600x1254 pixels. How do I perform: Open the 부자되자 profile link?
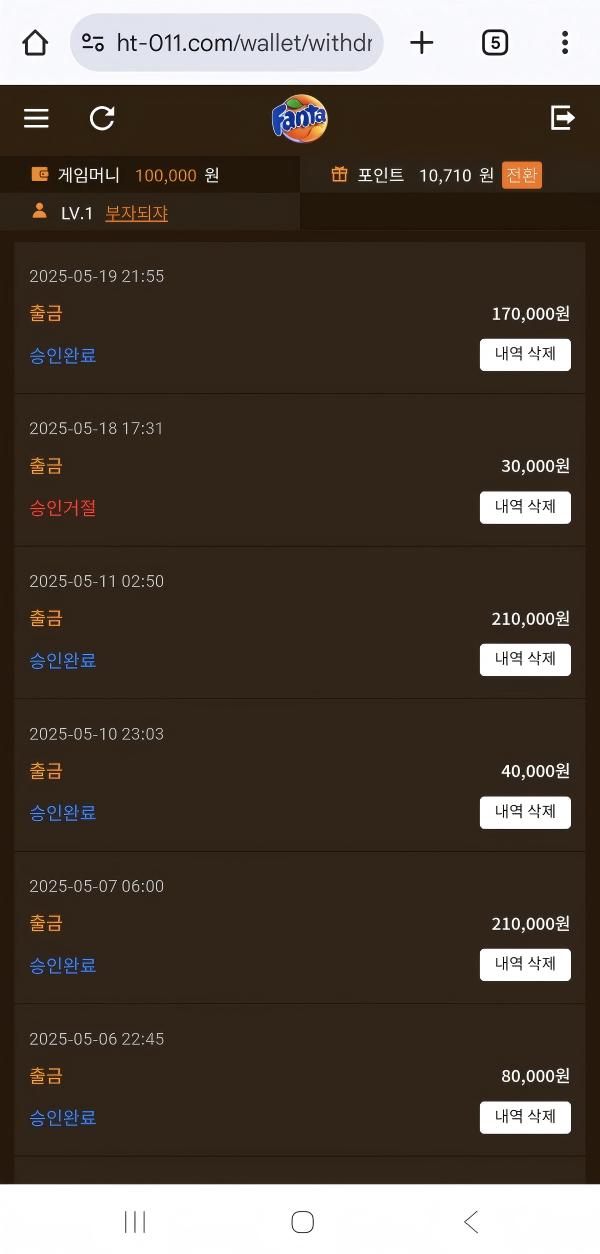point(136,213)
